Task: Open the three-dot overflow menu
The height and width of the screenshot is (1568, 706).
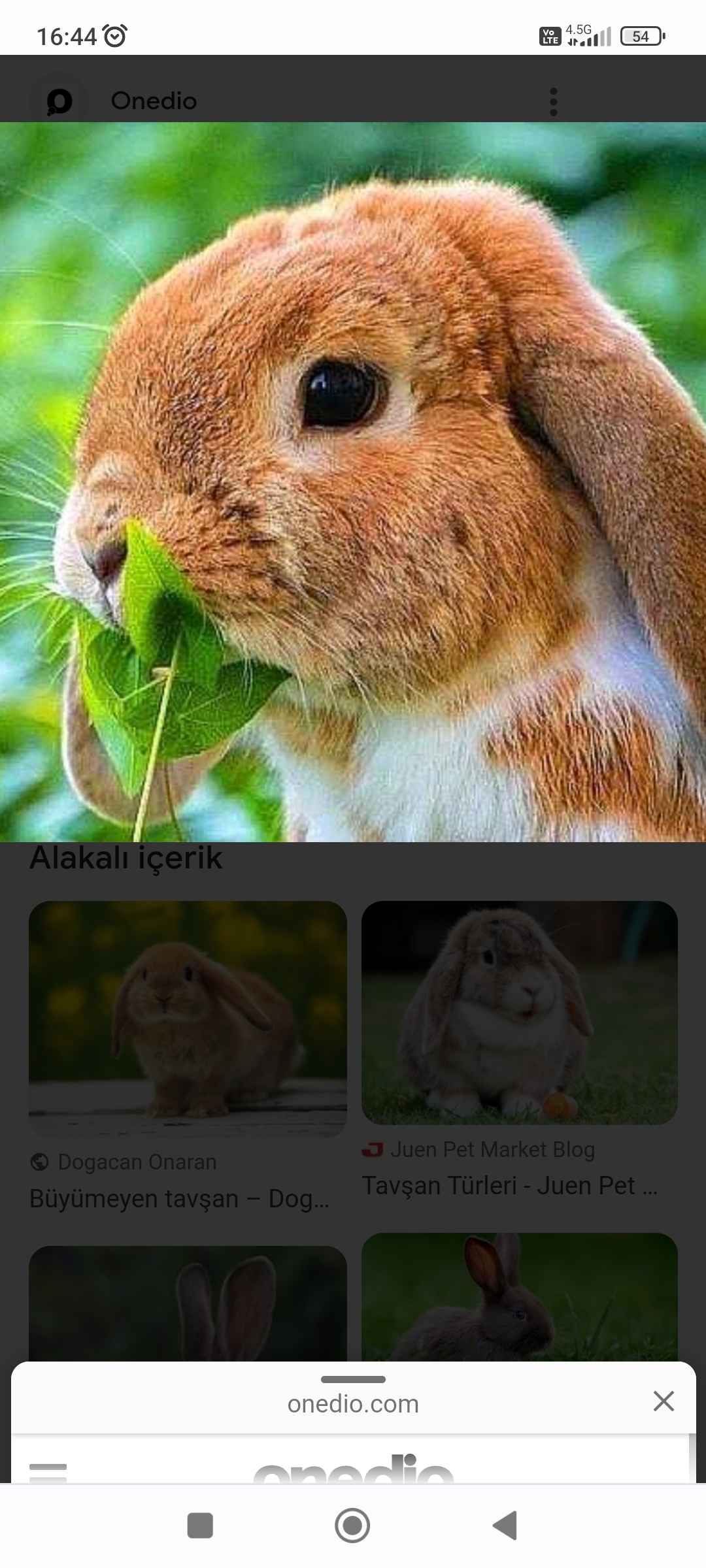Action: pos(554,102)
